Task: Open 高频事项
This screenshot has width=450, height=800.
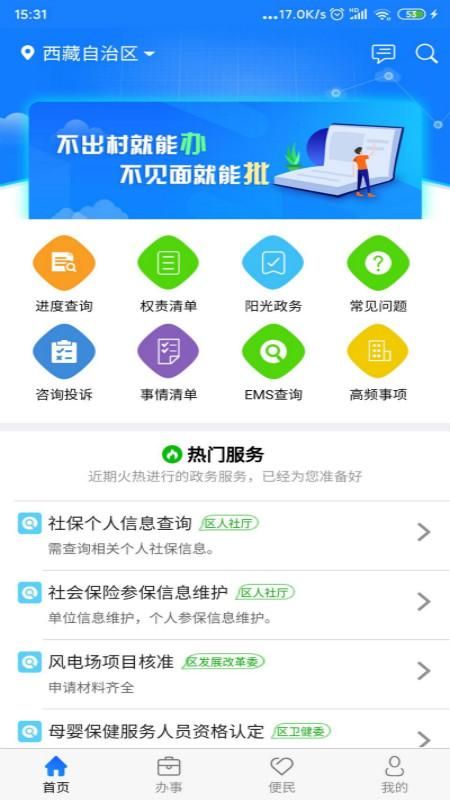Action: click(x=378, y=363)
